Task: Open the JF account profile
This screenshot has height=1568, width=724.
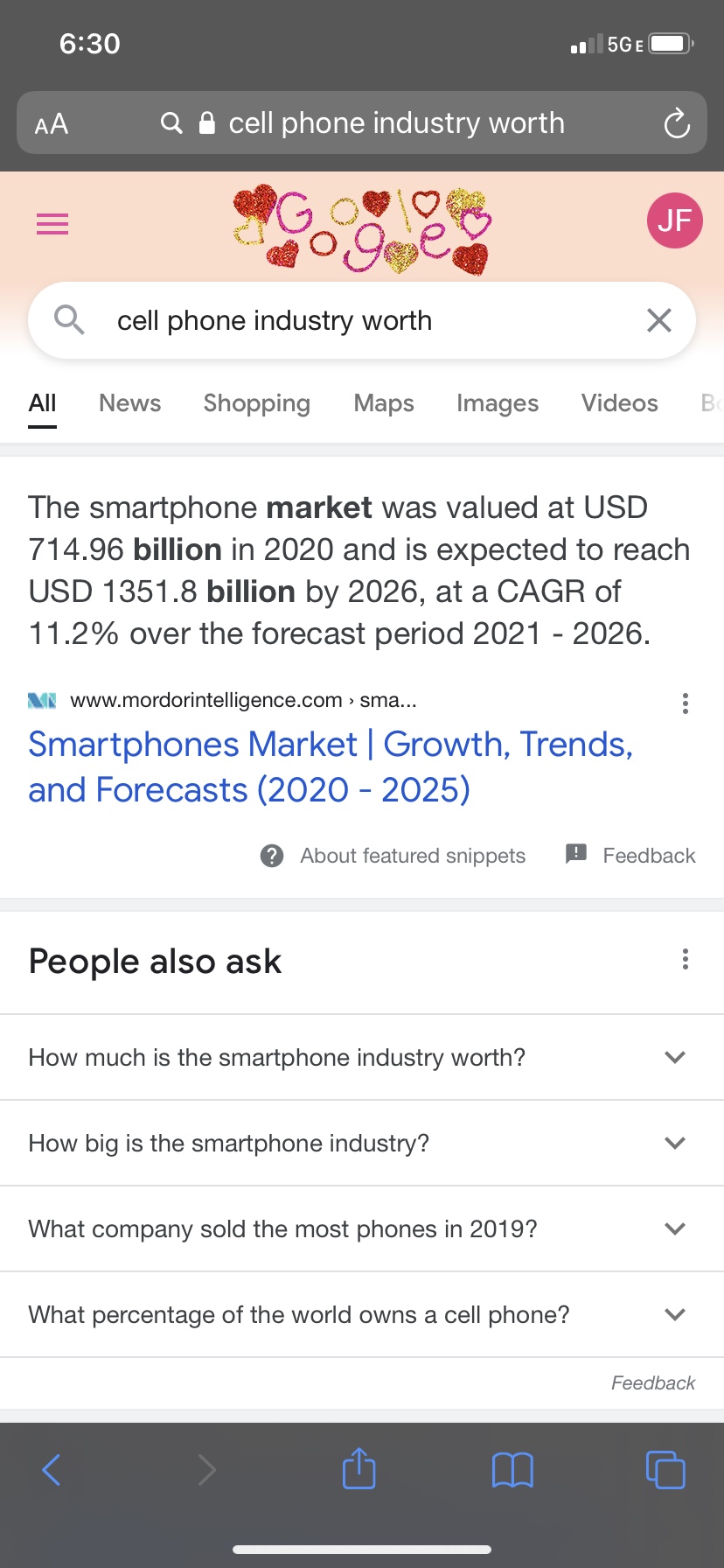Action: tap(674, 220)
